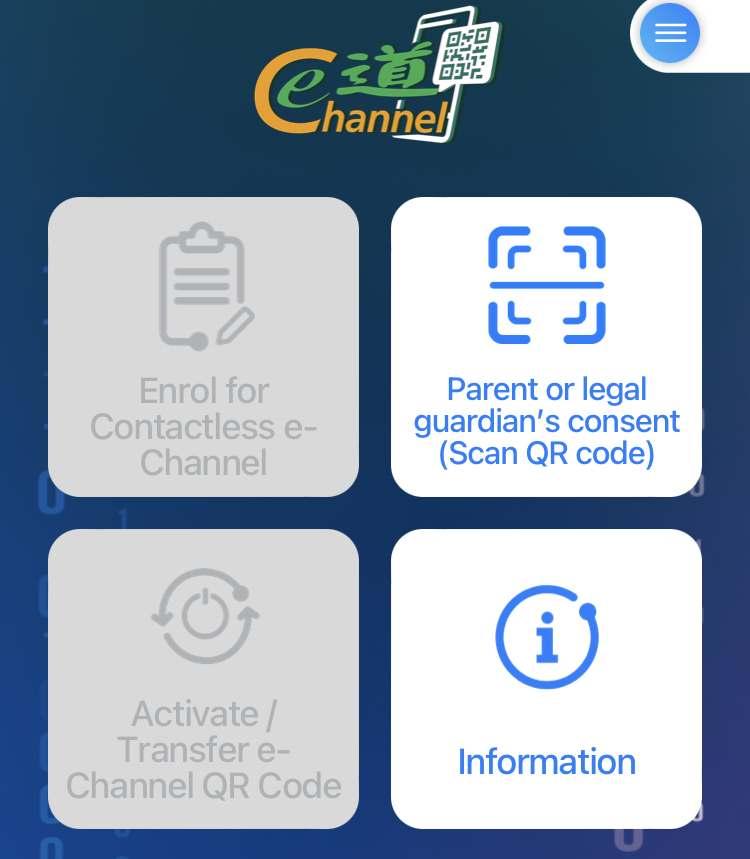Tap Activate / Transfer e-Channel QR Code

tap(203, 679)
